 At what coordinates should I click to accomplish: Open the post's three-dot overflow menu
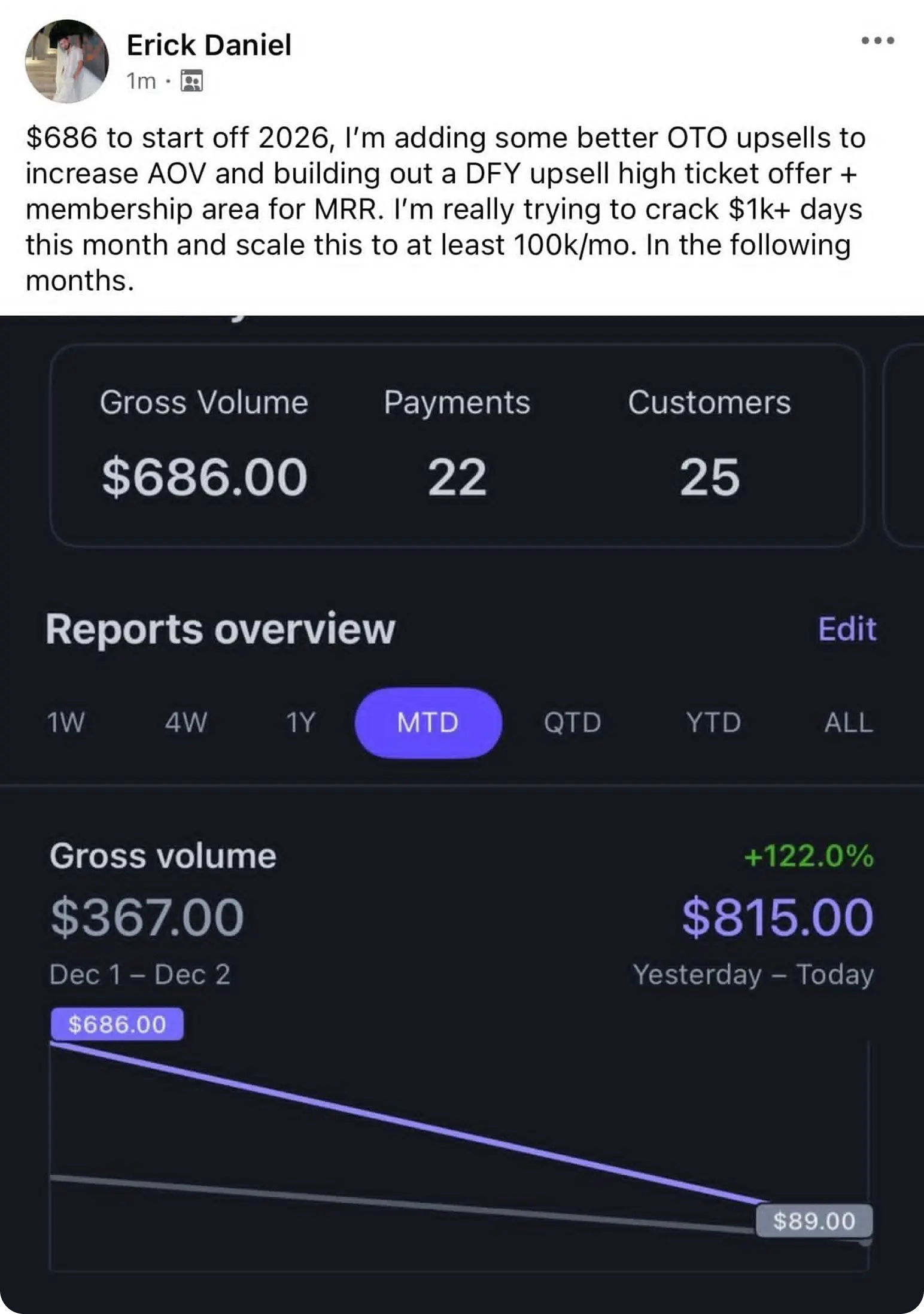[x=877, y=41]
